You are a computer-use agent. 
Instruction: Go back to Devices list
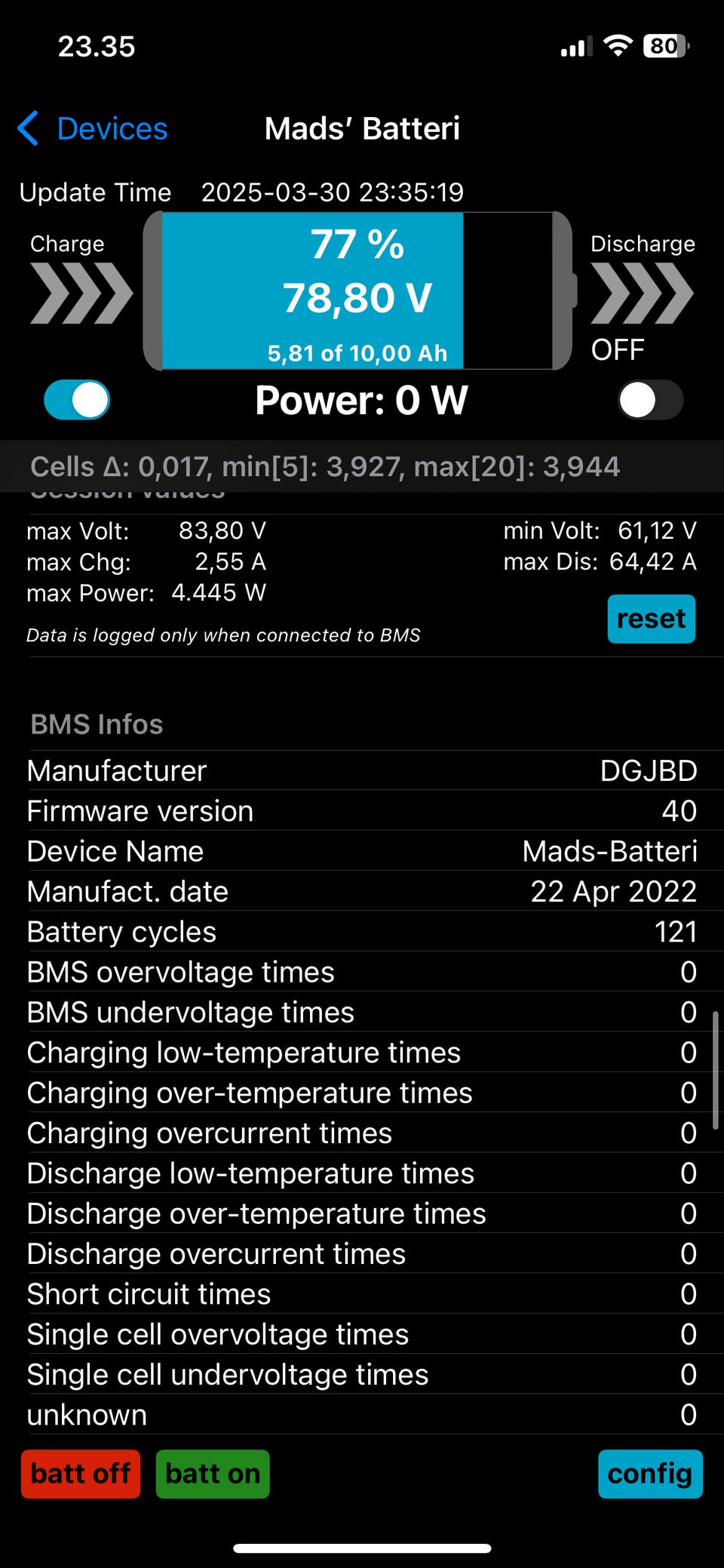tap(93, 128)
